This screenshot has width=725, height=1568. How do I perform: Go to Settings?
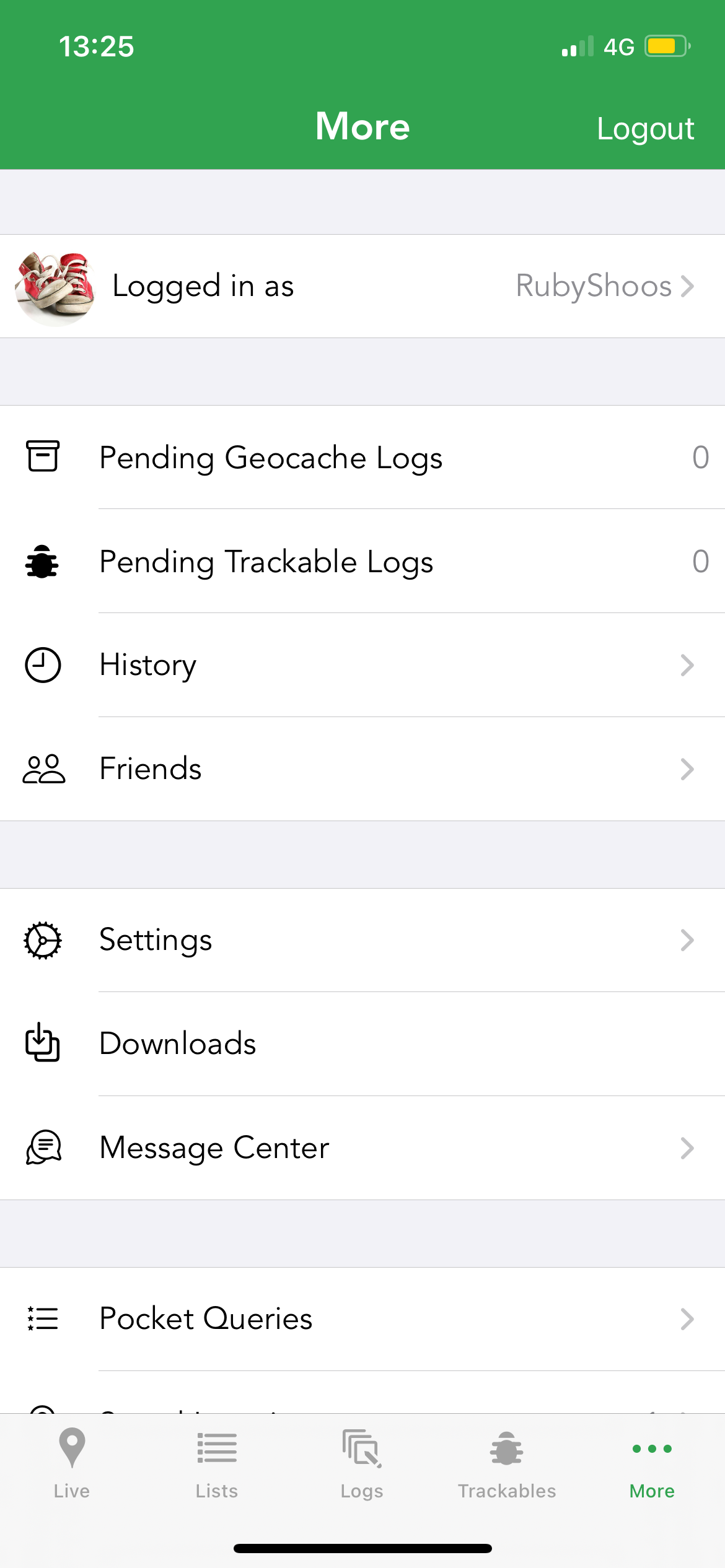click(362, 941)
